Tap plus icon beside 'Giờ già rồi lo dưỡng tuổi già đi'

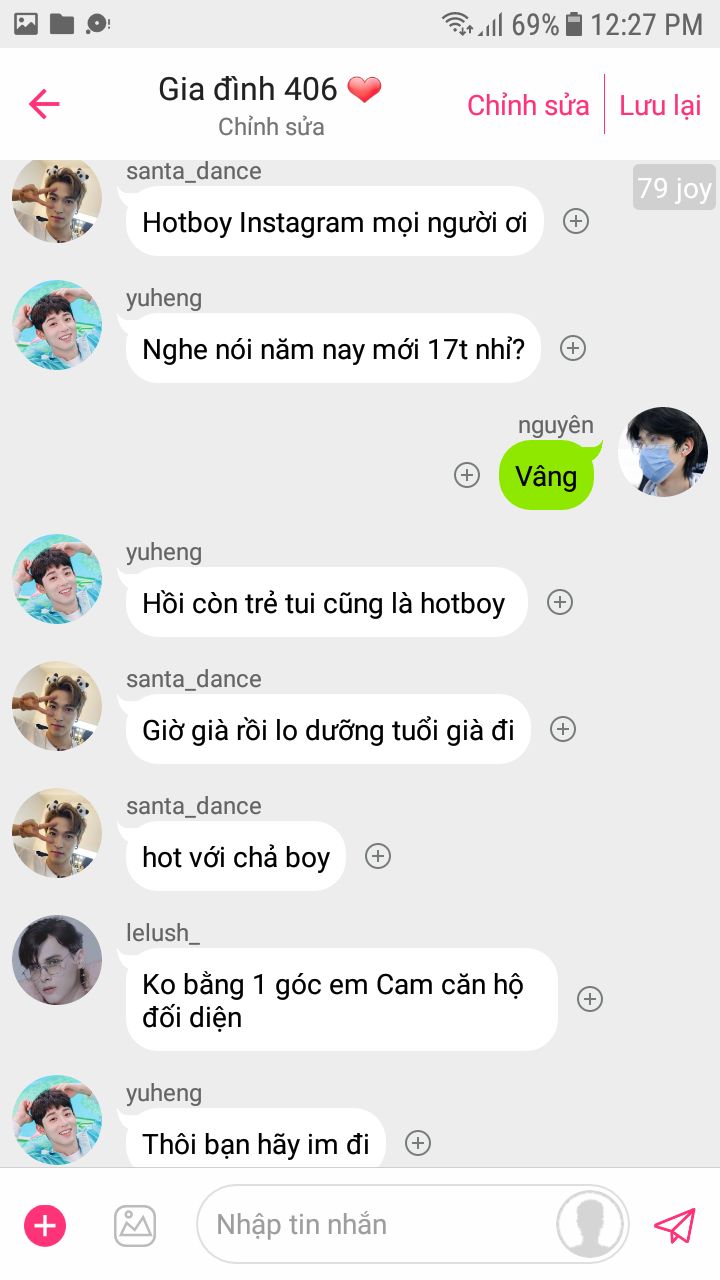(x=563, y=729)
